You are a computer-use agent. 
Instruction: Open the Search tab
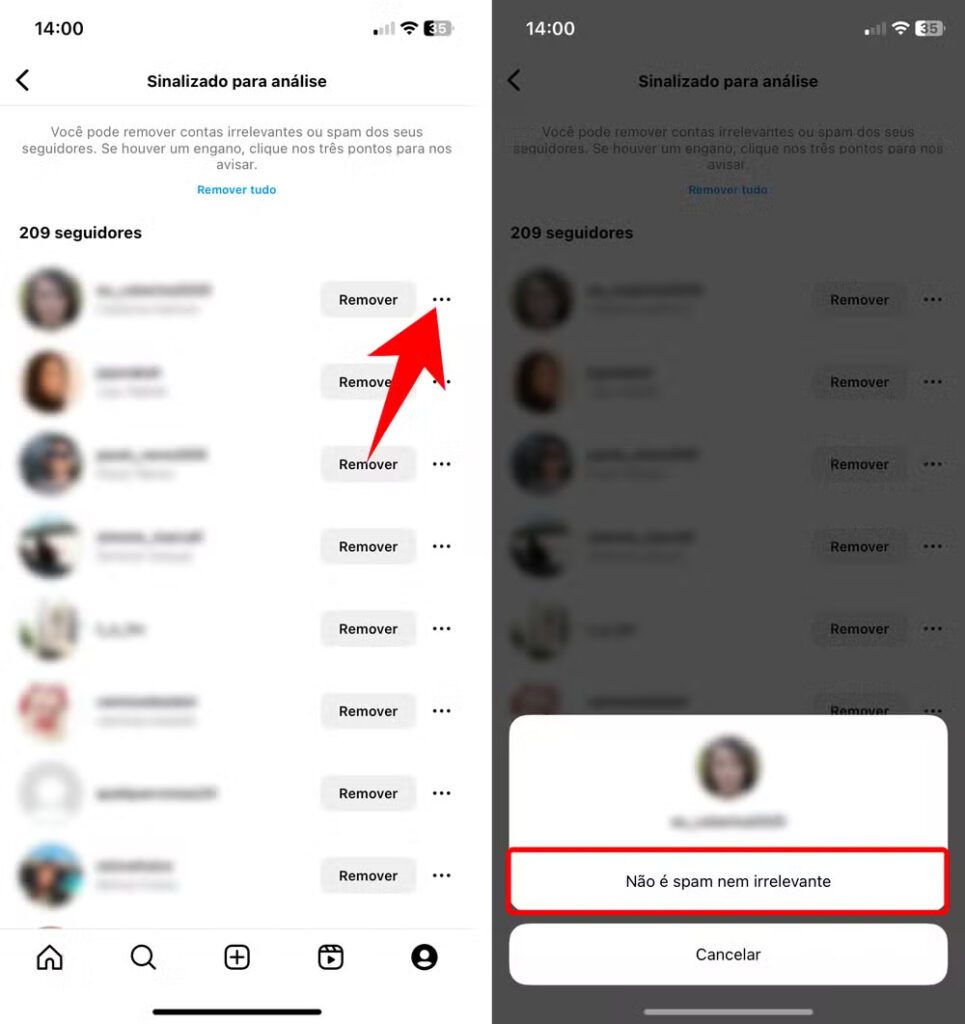(143, 957)
